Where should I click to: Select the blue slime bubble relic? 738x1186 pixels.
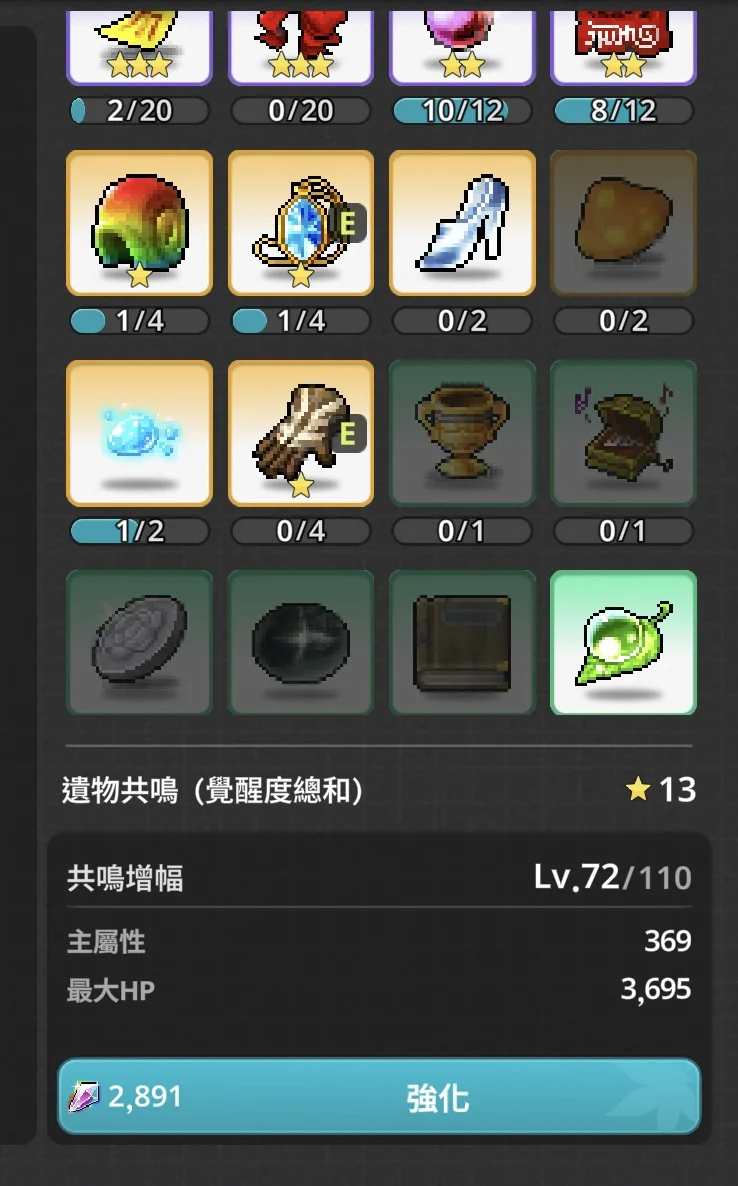(x=139, y=433)
